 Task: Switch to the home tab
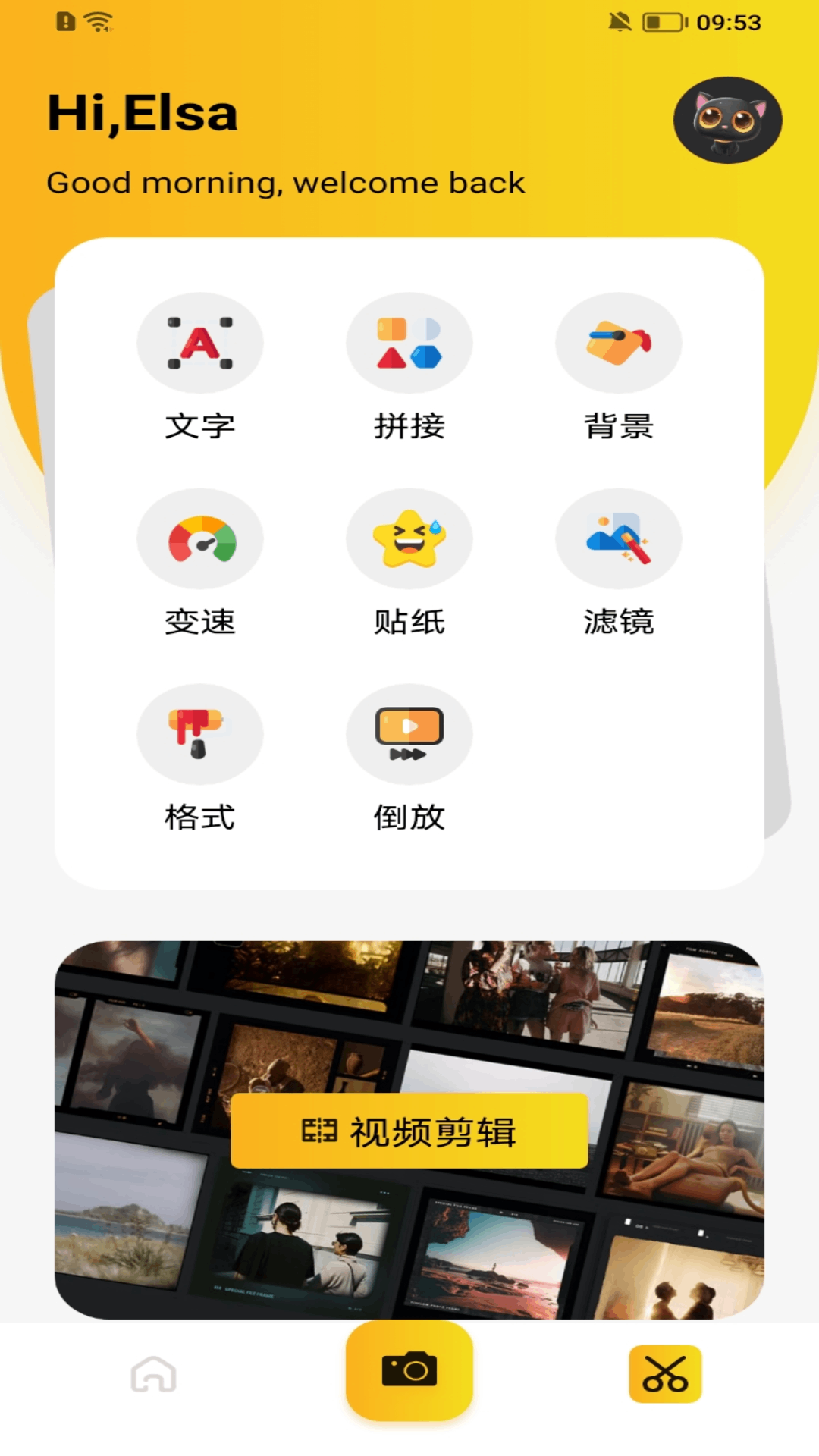pos(154,1374)
